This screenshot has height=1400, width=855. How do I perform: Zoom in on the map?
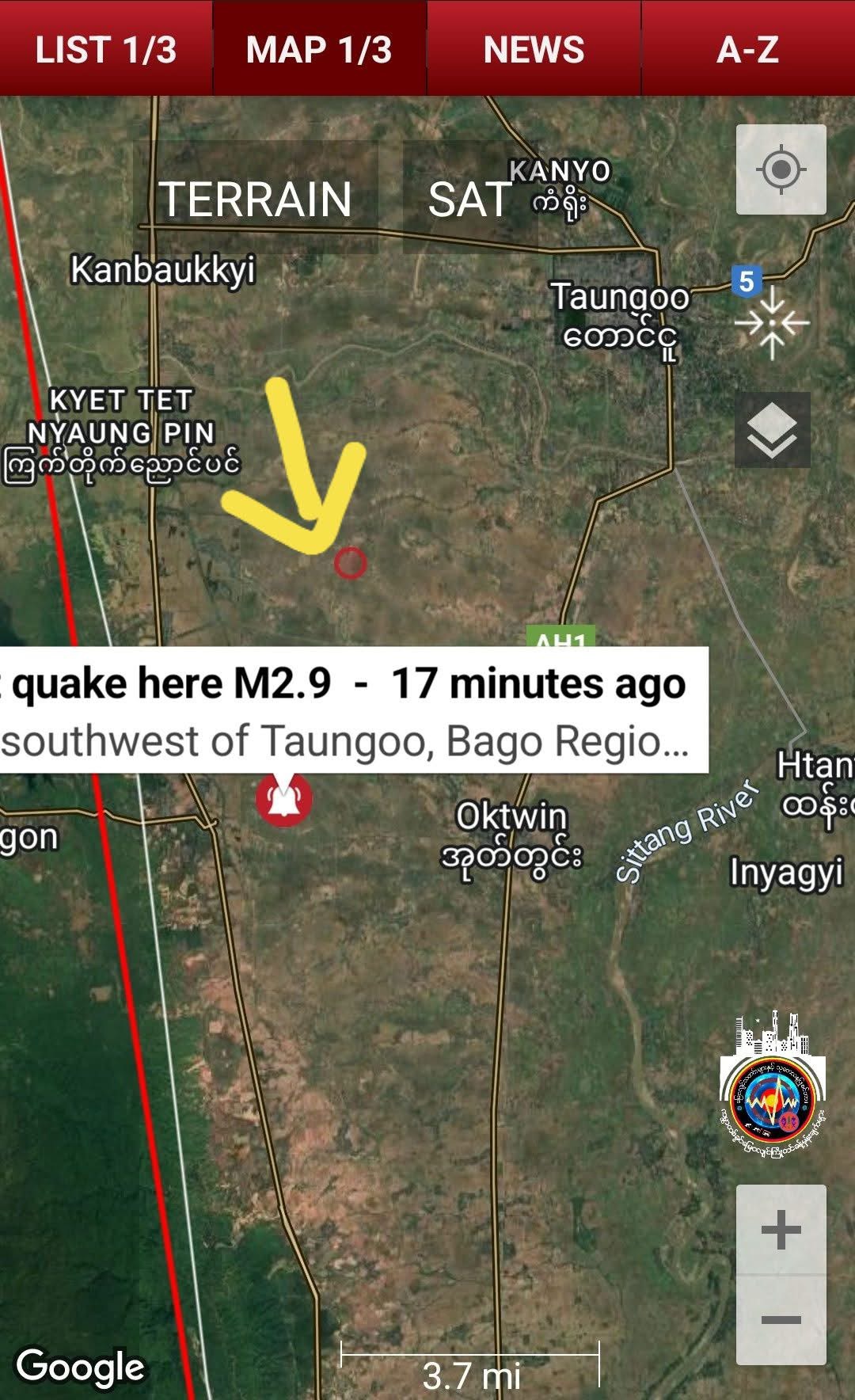(781, 1230)
